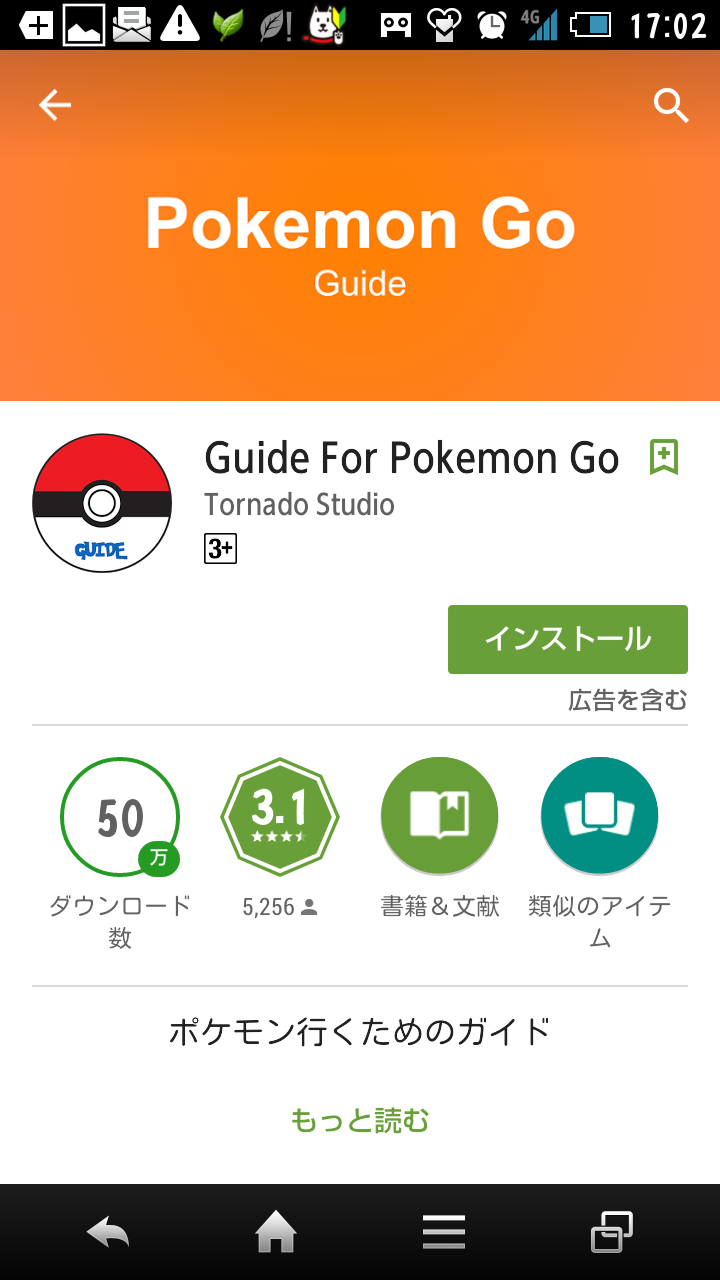Show 類似のアイテム similar items
The height and width of the screenshot is (1280, 720).
coord(600,816)
